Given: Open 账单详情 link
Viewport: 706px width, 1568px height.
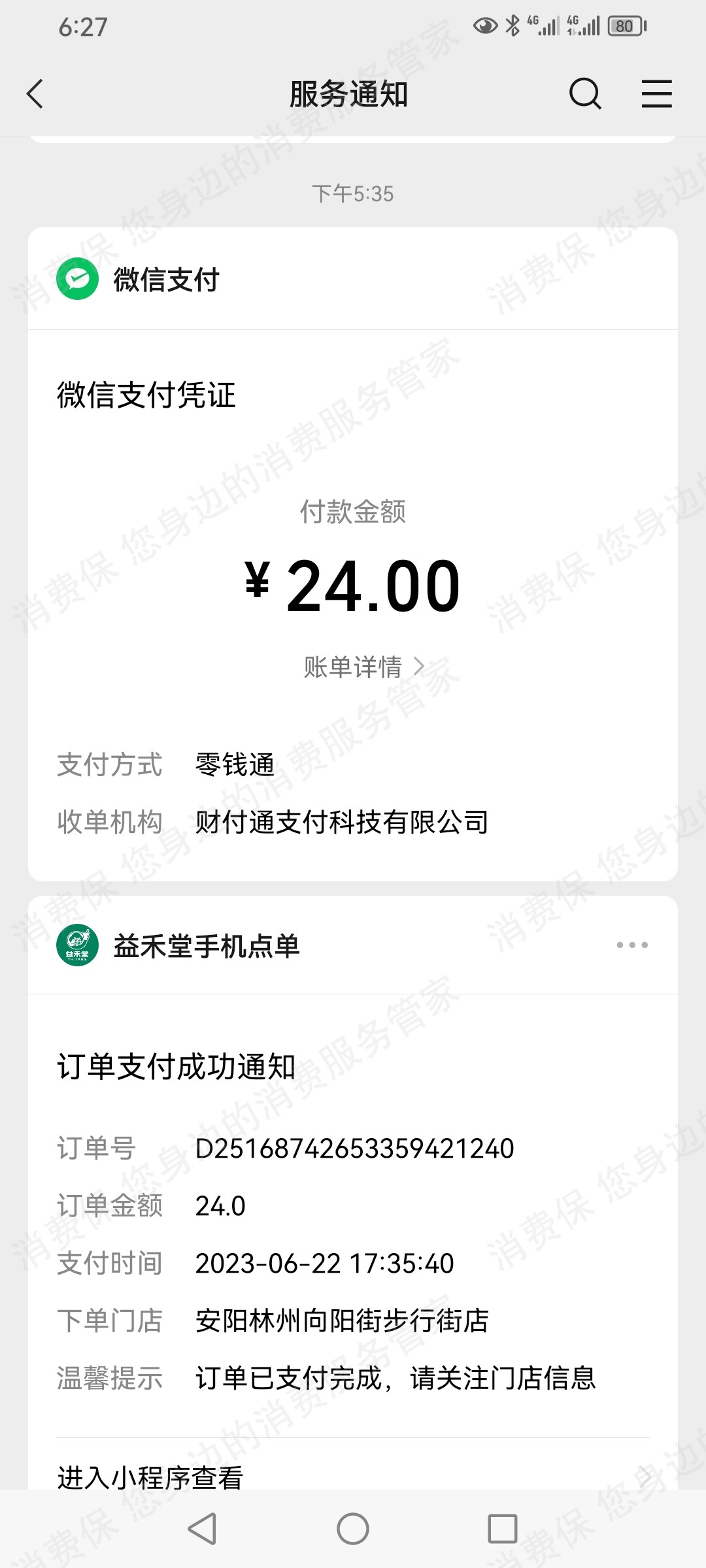Looking at the screenshot, I should 363,667.
